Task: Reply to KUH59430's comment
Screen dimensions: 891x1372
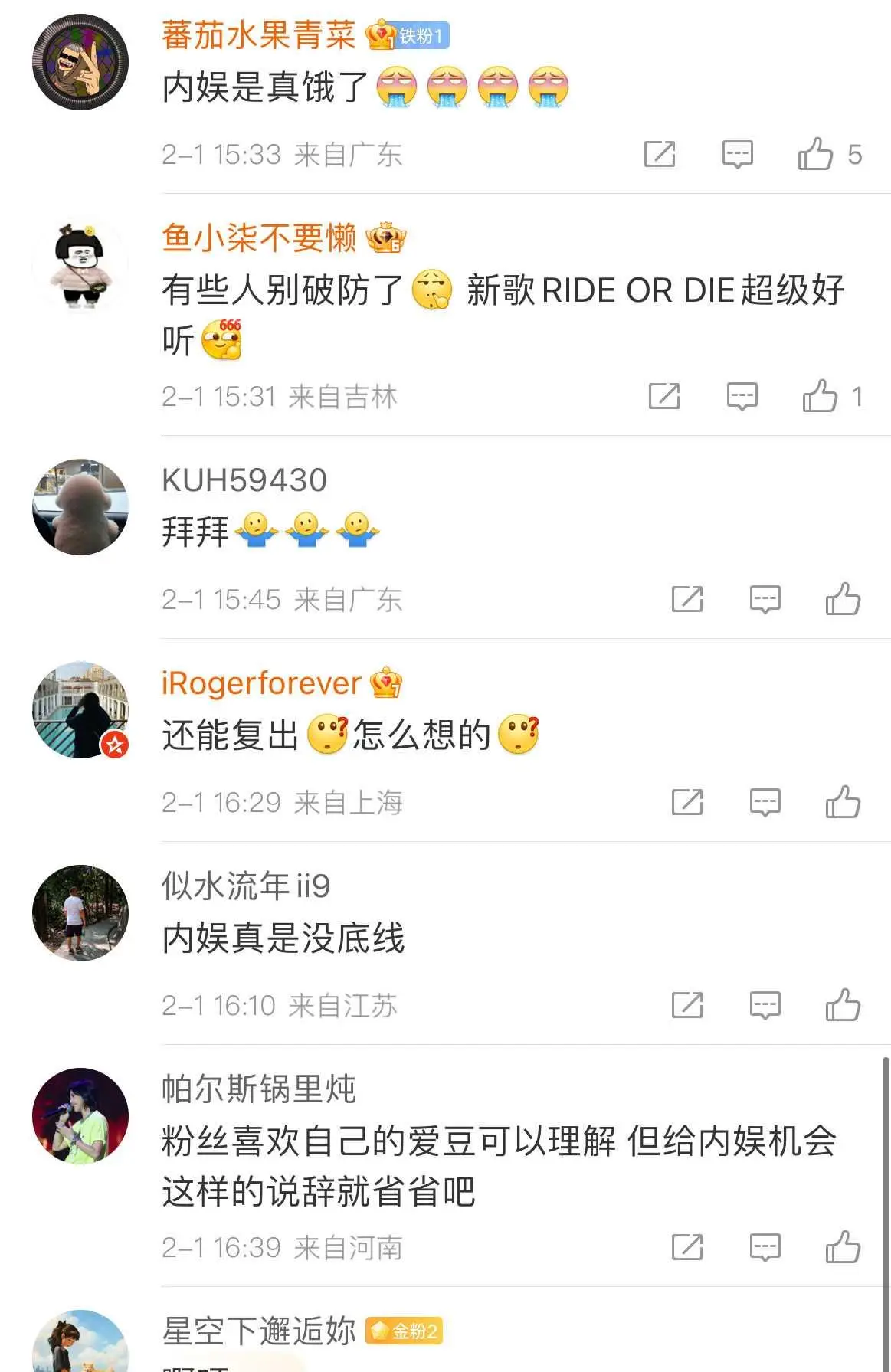Action: [765, 599]
